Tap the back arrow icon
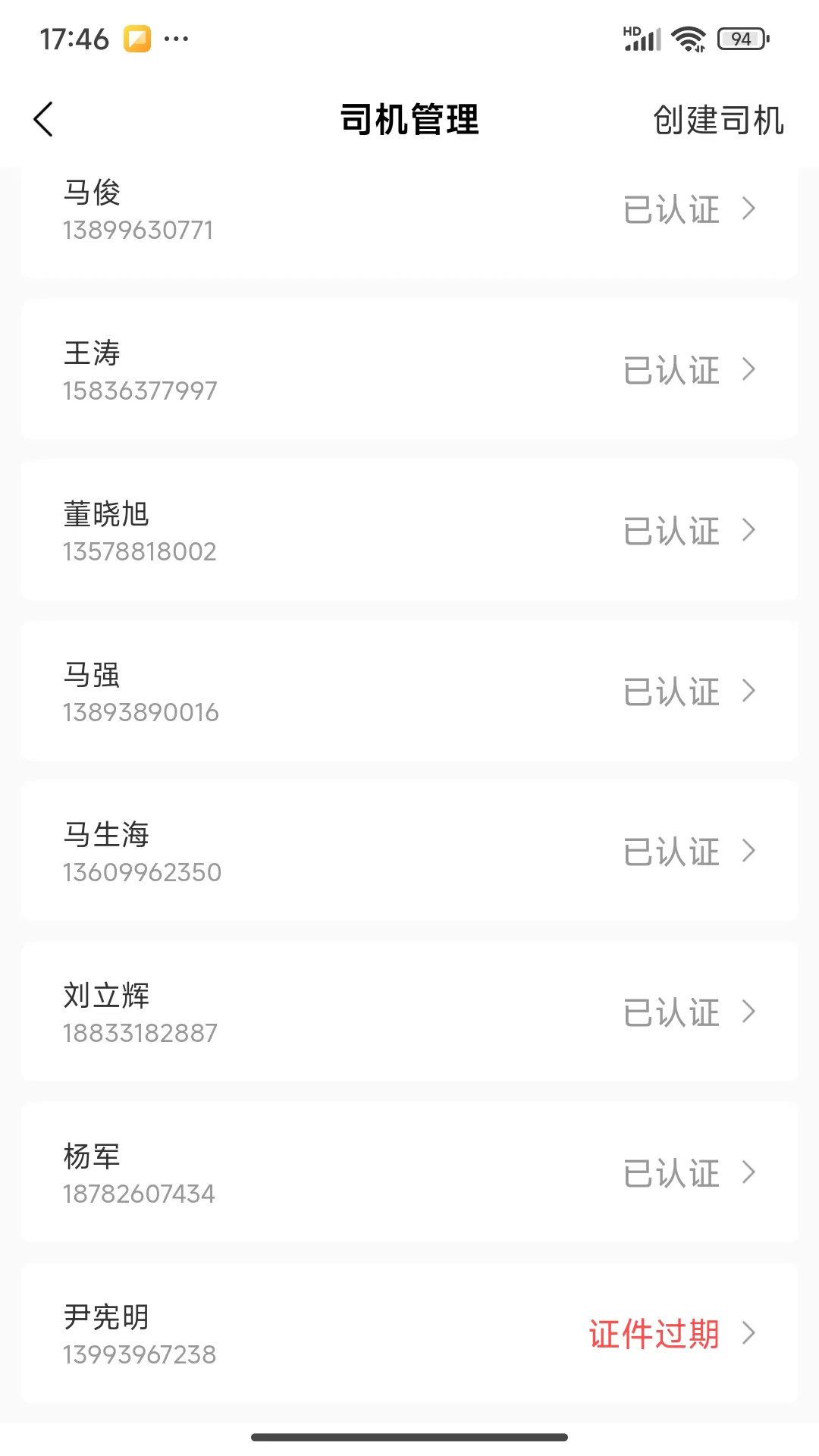 [43, 119]
